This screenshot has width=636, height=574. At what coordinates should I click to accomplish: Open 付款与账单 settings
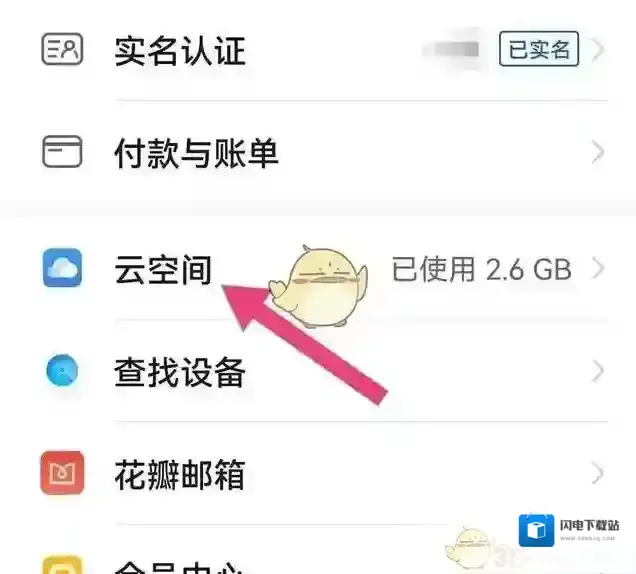click(x=195, y=153)
